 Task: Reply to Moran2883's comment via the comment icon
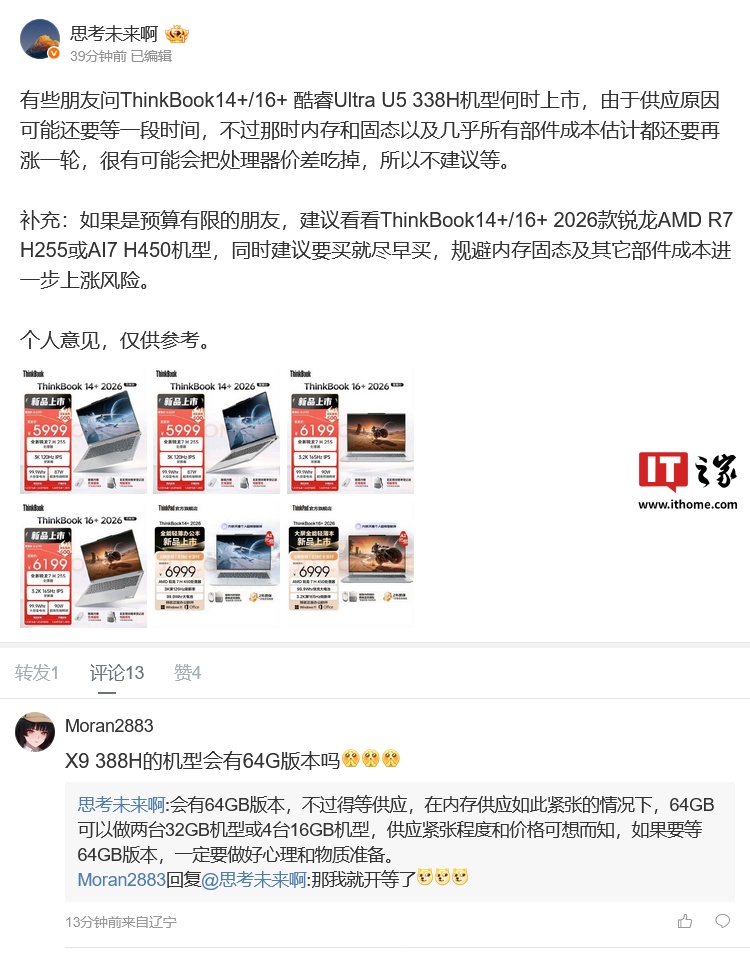723,921
